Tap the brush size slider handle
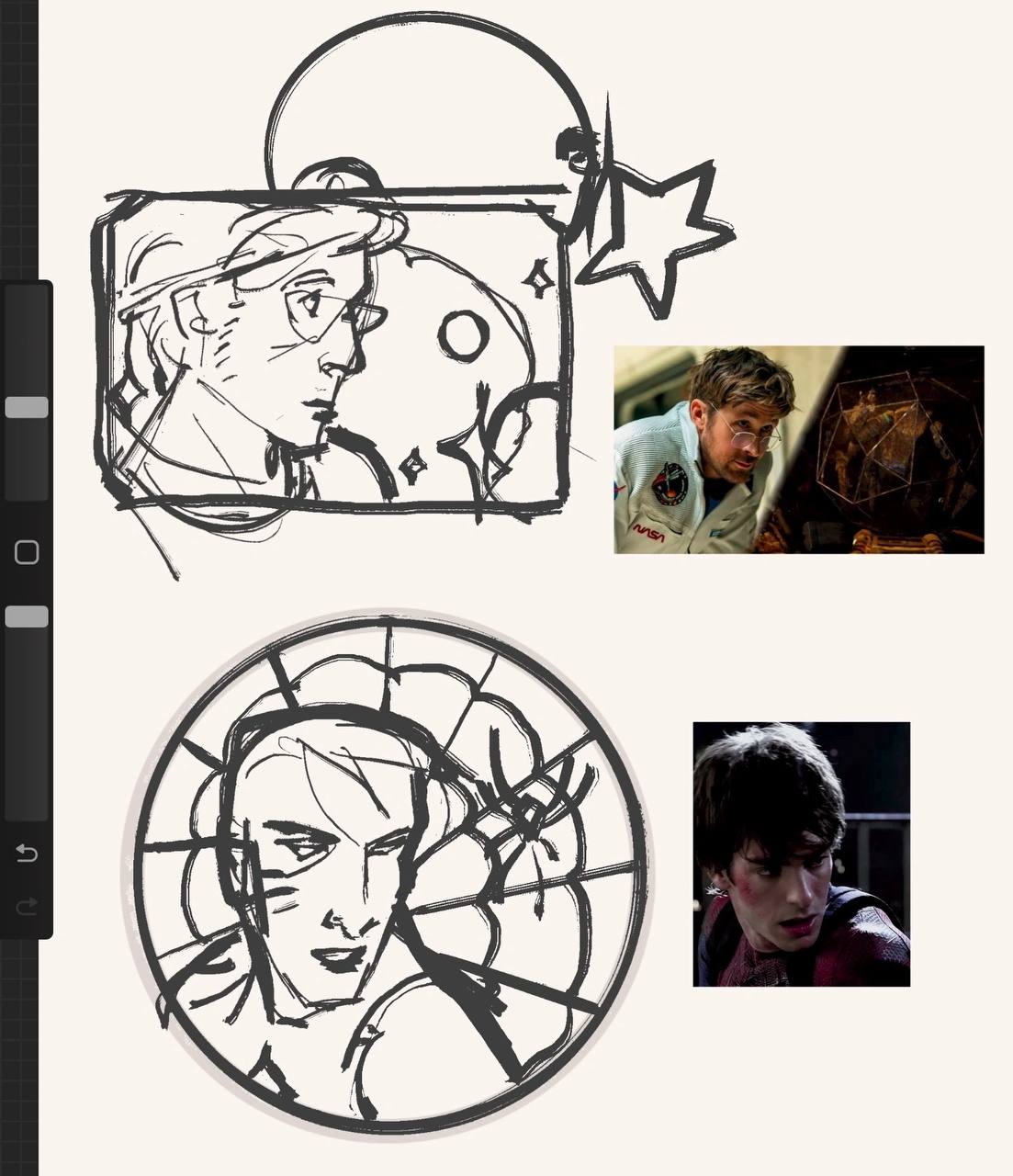The width and height of the screenshot is (1013, 1176). 27,407
